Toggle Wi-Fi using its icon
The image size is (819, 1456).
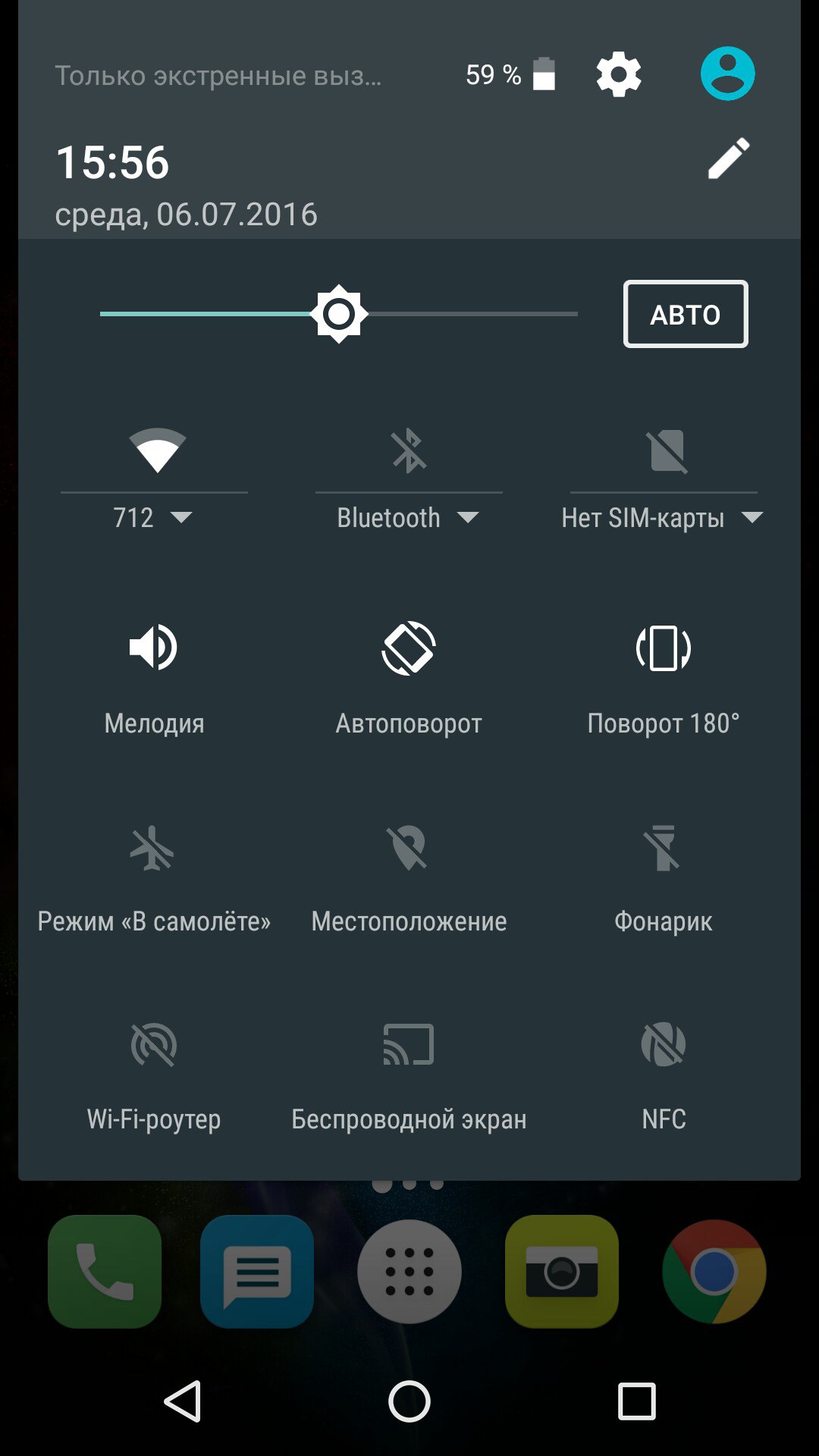tap(157, 450)
